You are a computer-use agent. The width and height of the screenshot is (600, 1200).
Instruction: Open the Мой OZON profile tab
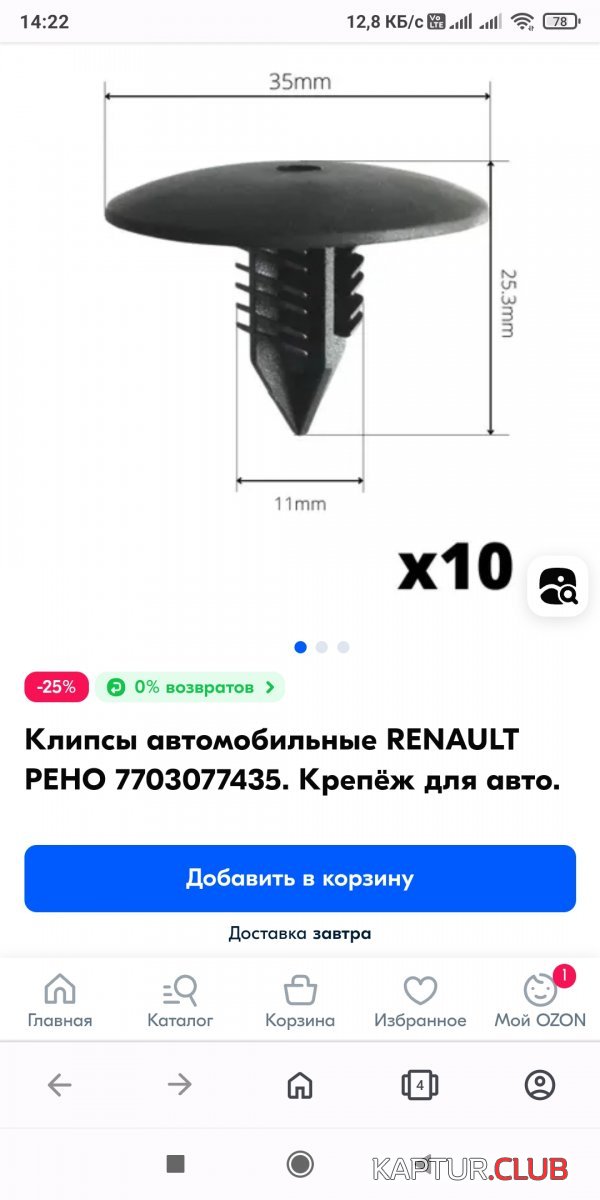coord(540,1002)
